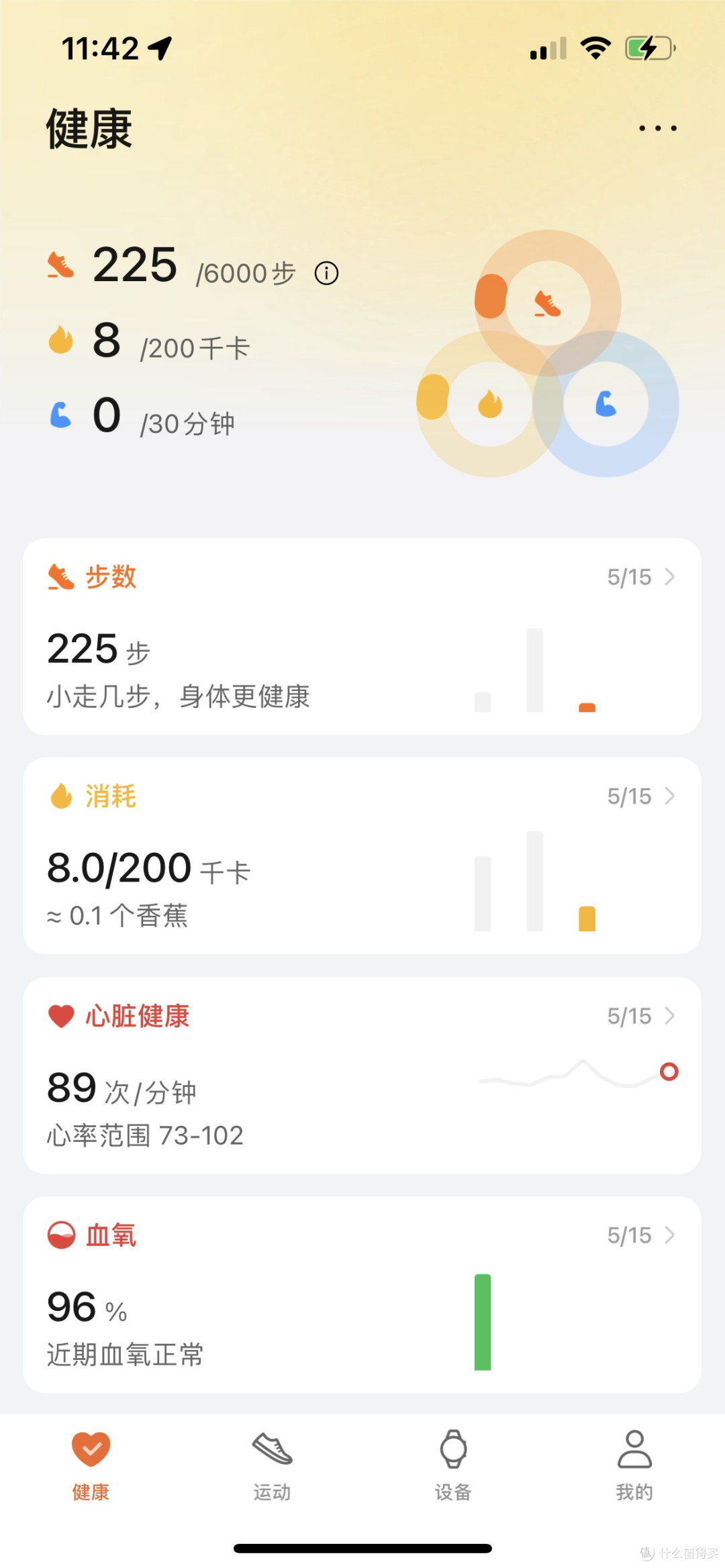Open the 消耗 calories card

pos(362,856)
